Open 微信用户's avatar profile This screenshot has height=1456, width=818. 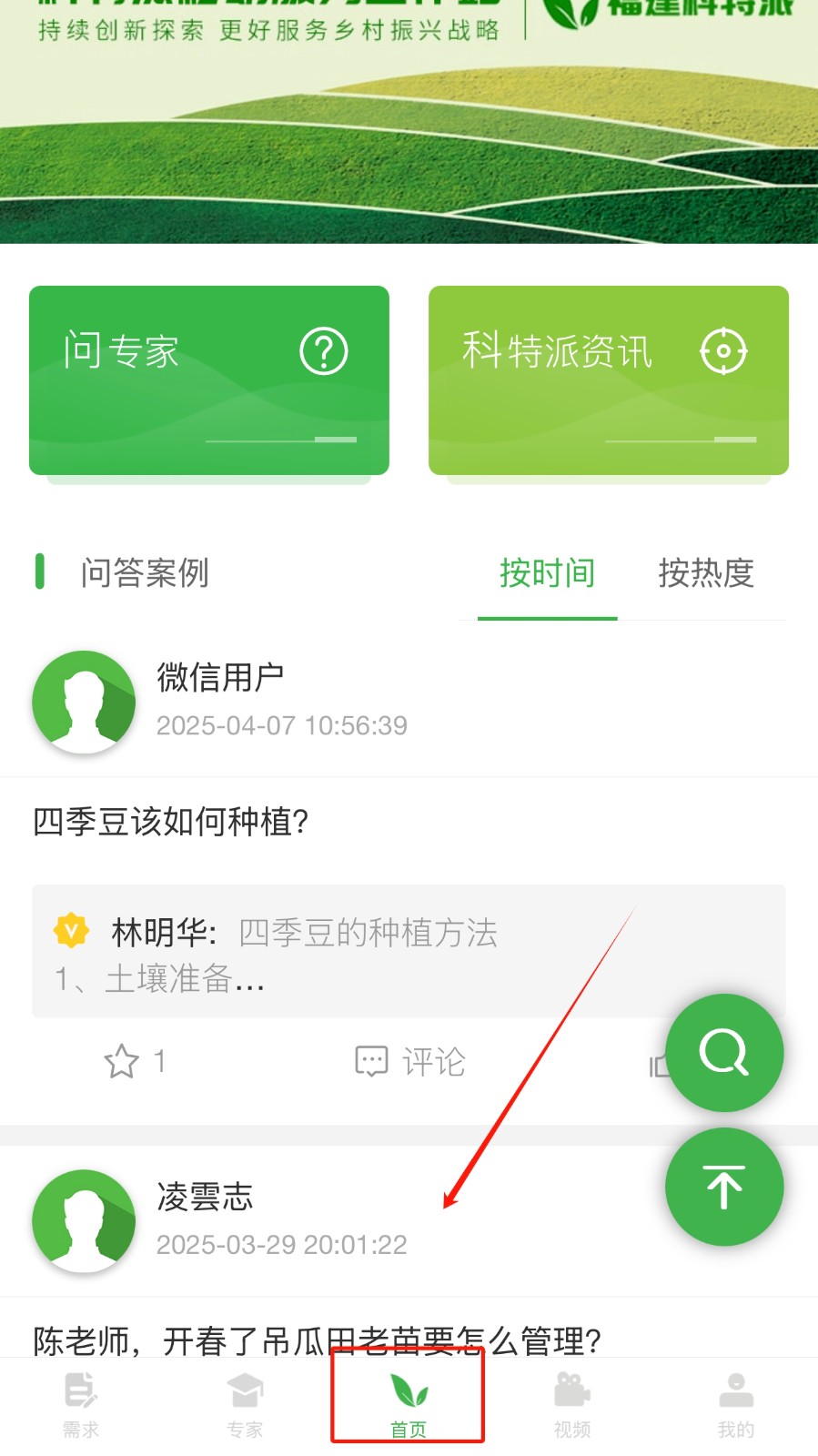click(84, 702)
